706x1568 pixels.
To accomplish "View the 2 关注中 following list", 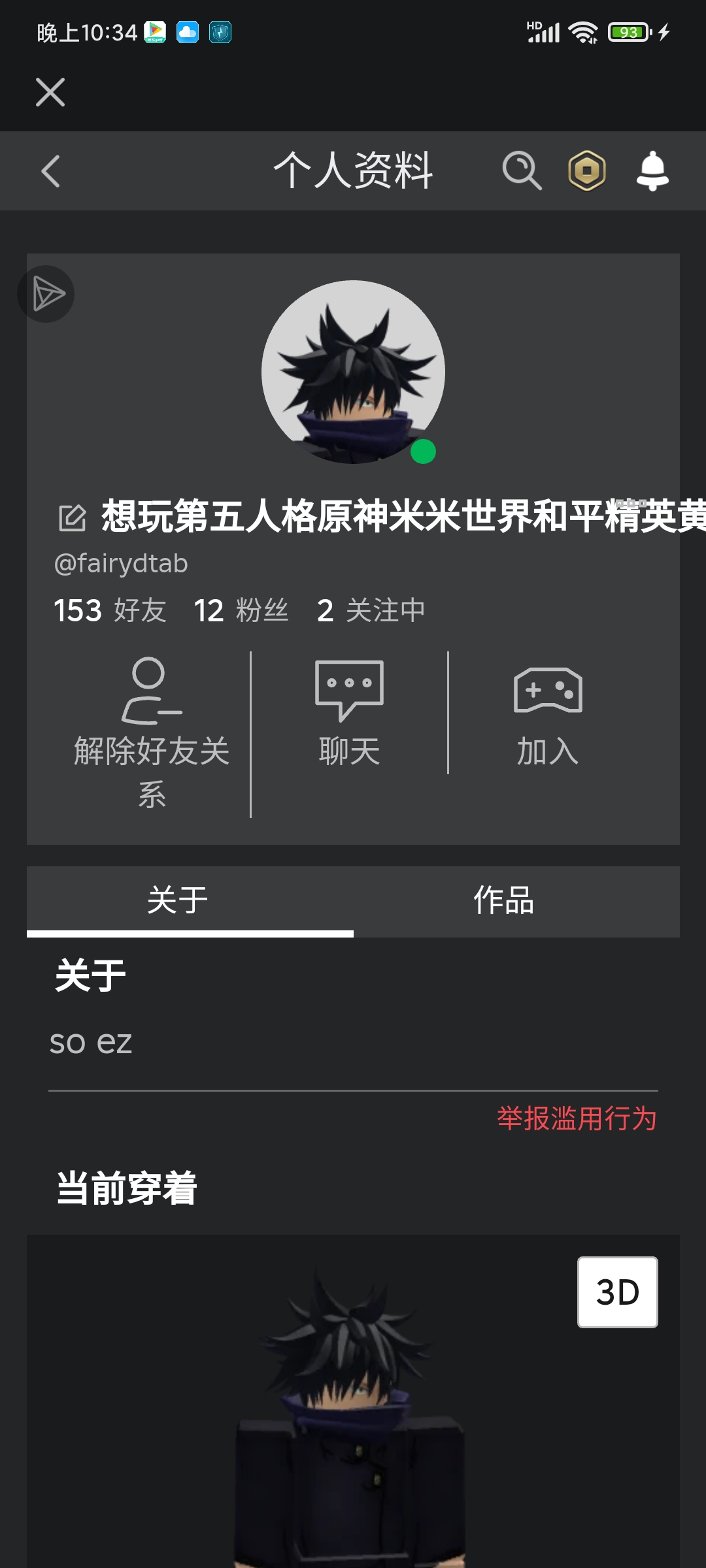I will (371, 610).
